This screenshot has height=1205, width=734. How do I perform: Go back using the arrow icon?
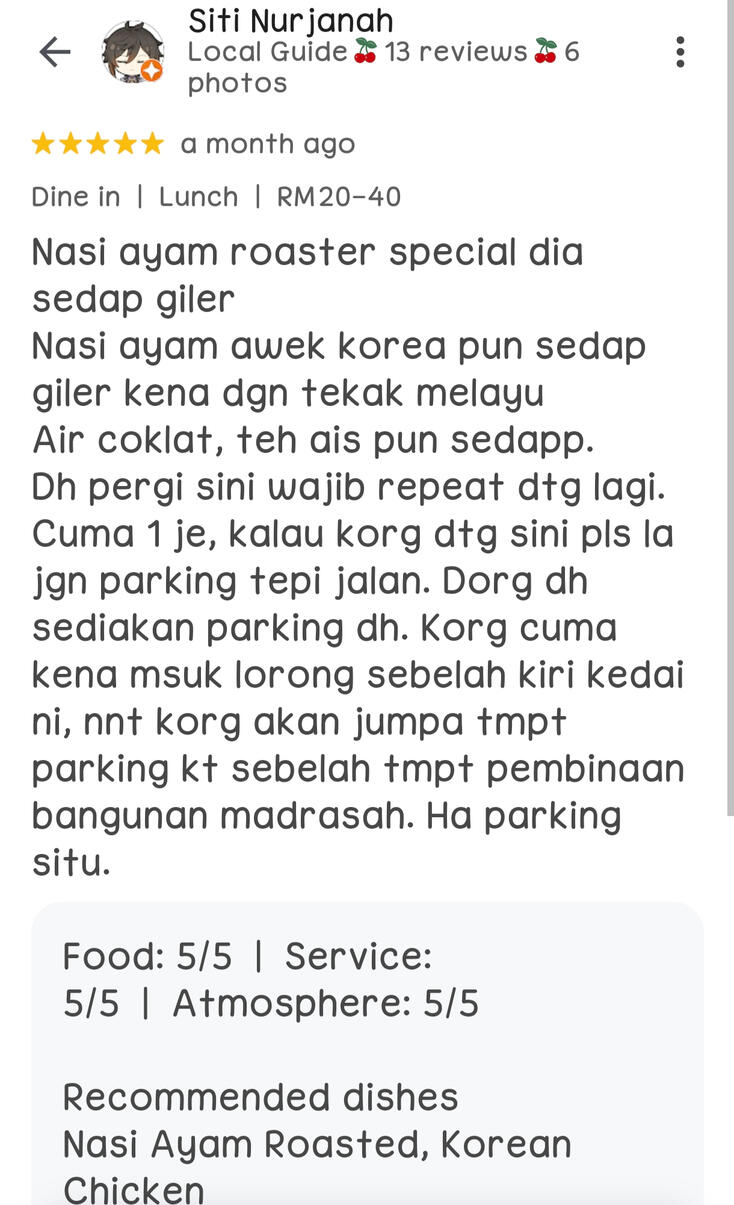(54, 53)
